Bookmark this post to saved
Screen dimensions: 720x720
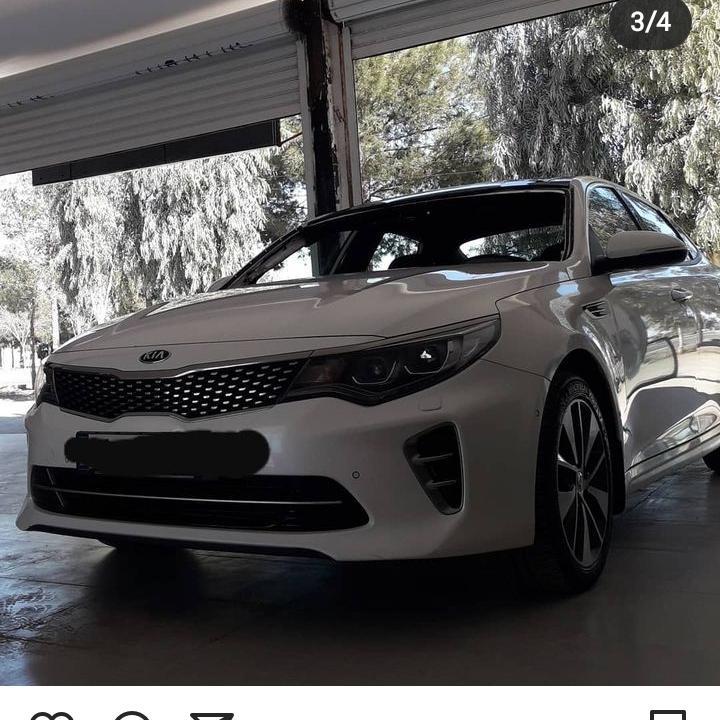[x=667, y=715]
